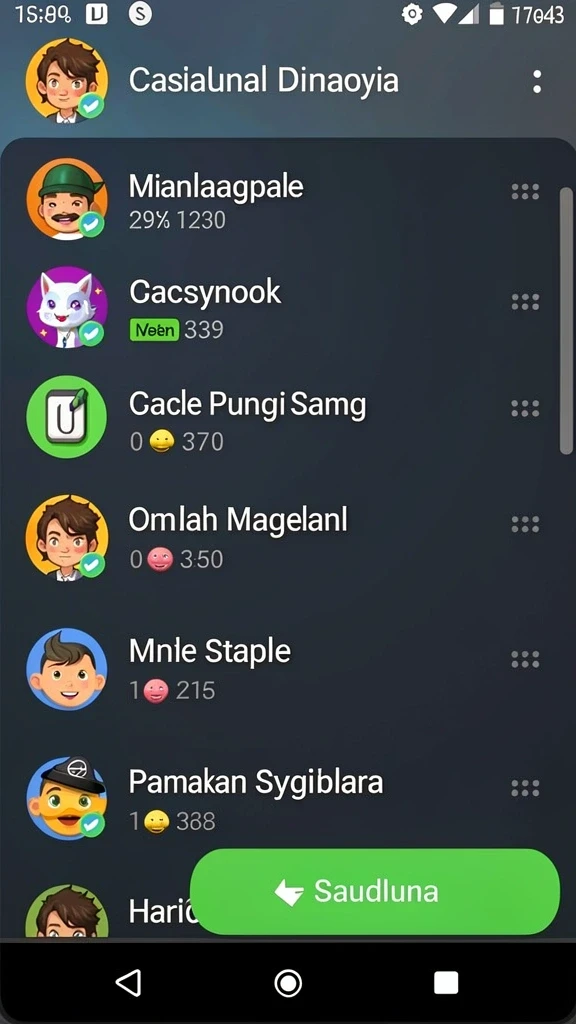Viewport: 576px width, 1024px height.
Task: Open the Mianlaagpale conversation
Action: [281, 199]
